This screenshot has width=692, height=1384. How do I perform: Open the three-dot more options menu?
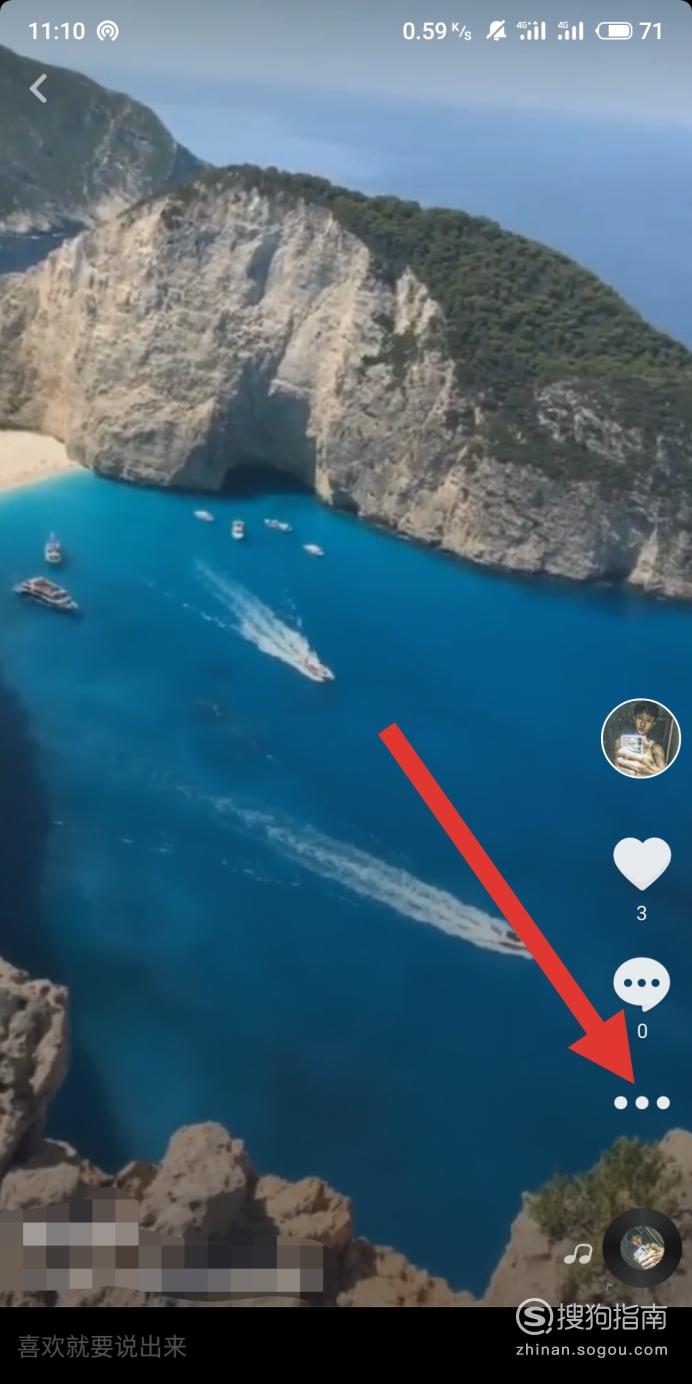[641, 1103]
